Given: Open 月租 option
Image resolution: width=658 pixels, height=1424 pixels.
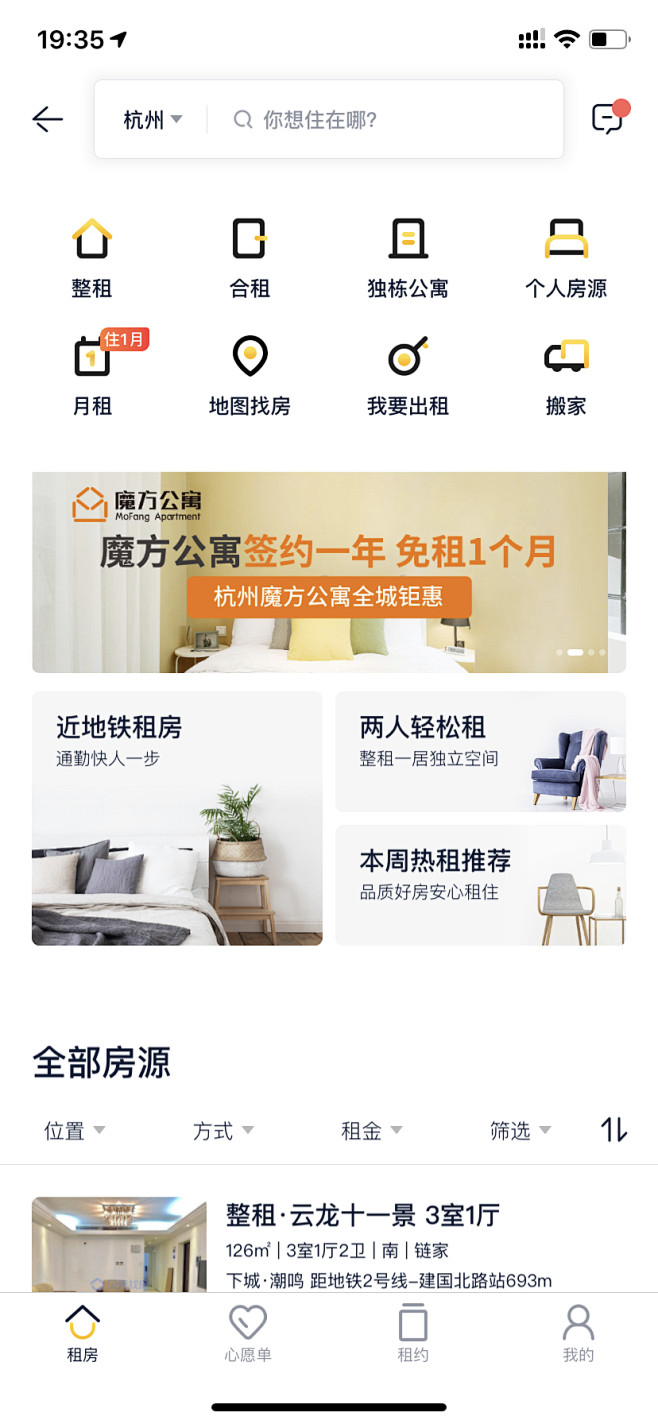Looking at the screenshot, I should [92, 375].
